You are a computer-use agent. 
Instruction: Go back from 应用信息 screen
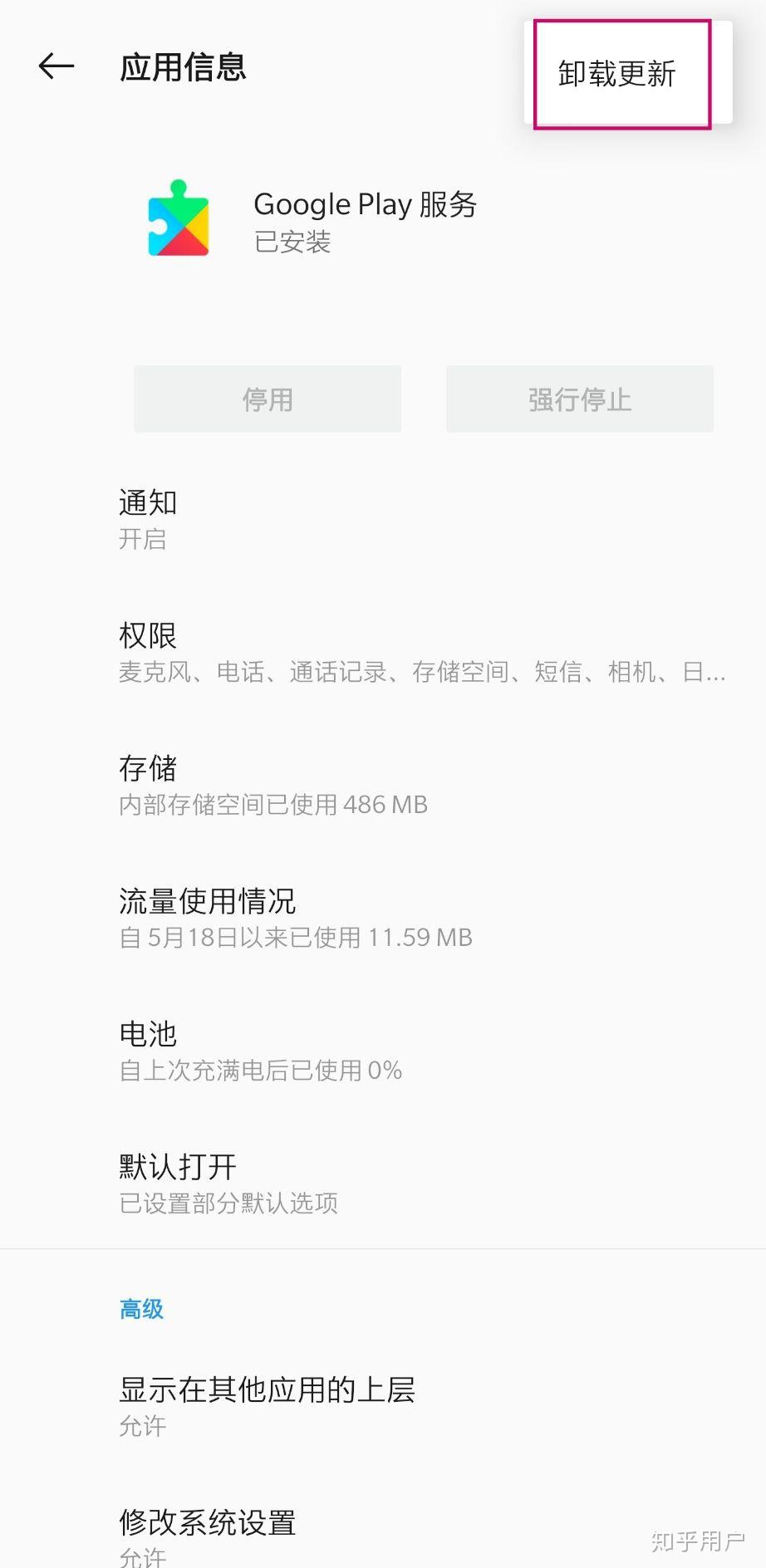click(x=56, y=66)
